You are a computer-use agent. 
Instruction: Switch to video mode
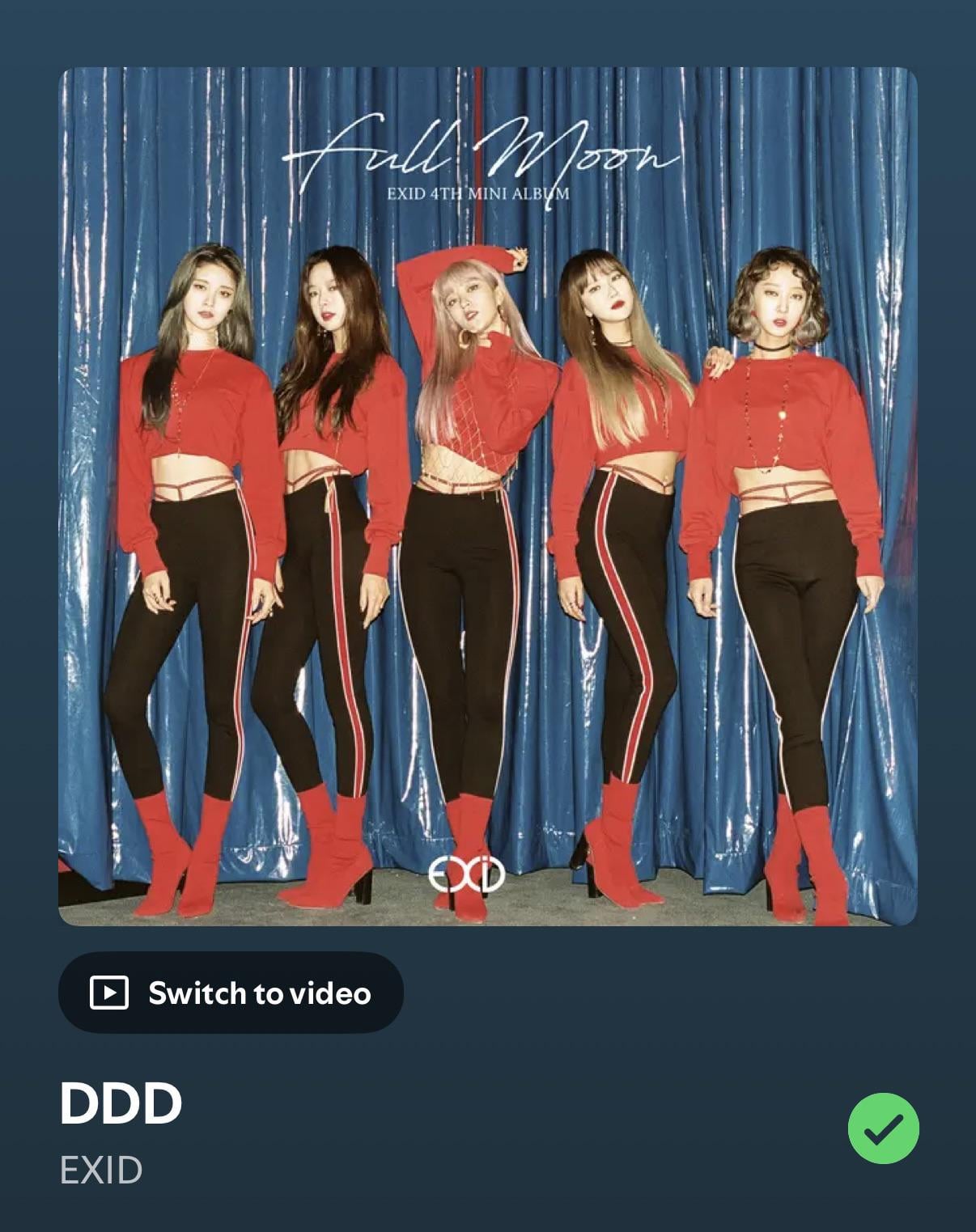coord(231,993)
